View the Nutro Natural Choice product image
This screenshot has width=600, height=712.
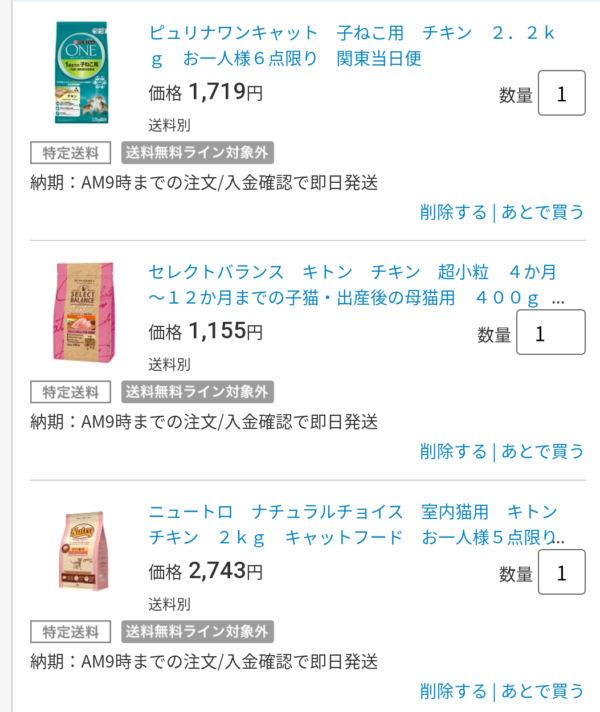point(83,550)
